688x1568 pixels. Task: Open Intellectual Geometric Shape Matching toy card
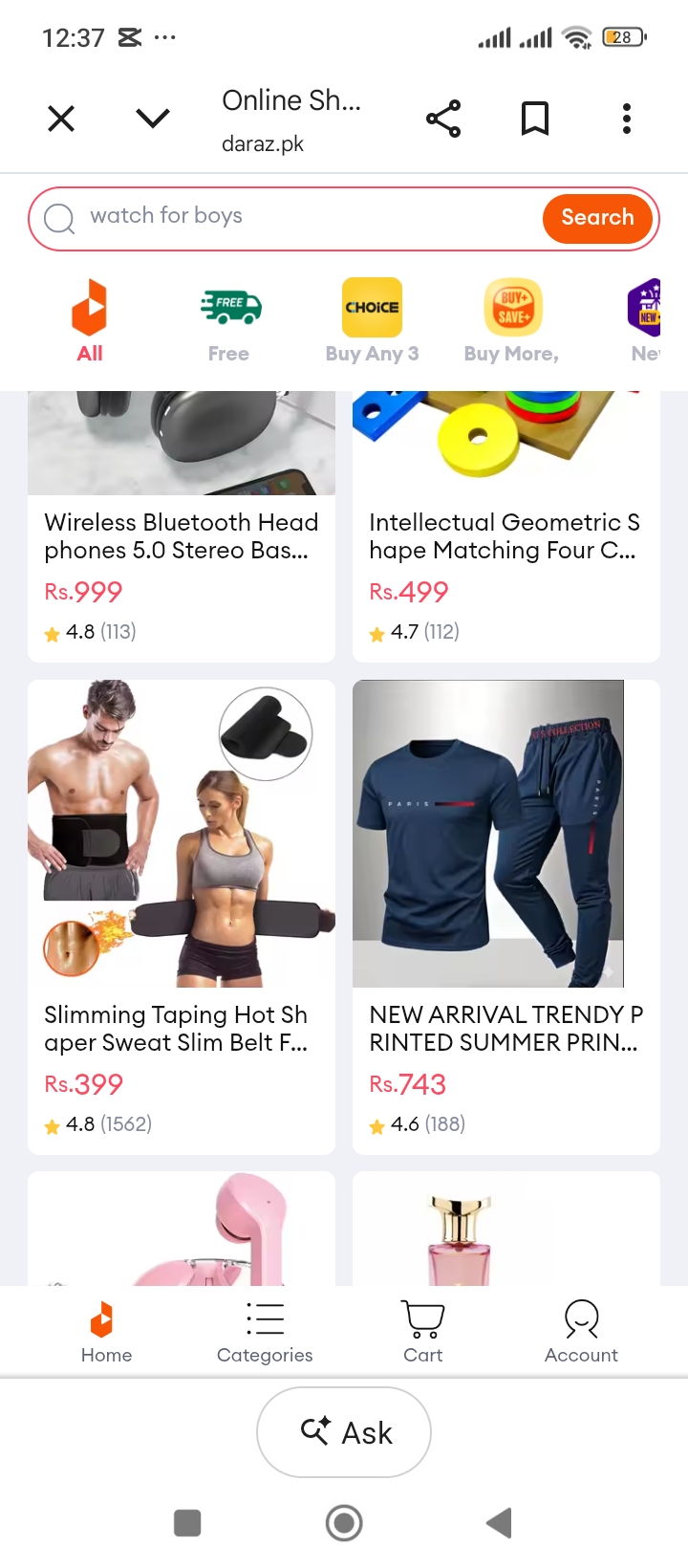506,526
